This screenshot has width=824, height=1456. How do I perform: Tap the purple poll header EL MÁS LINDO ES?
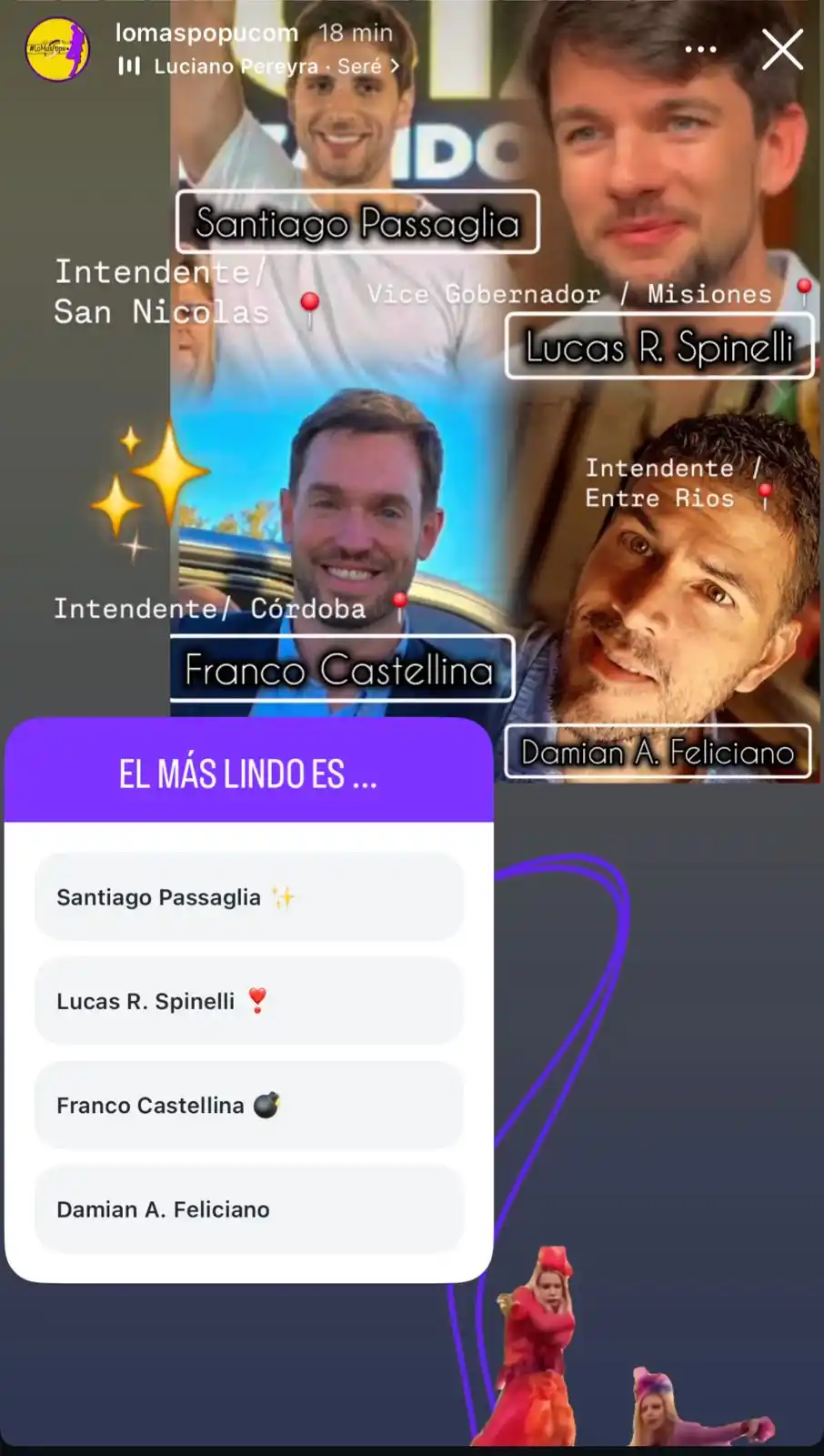tap(247, 775)
